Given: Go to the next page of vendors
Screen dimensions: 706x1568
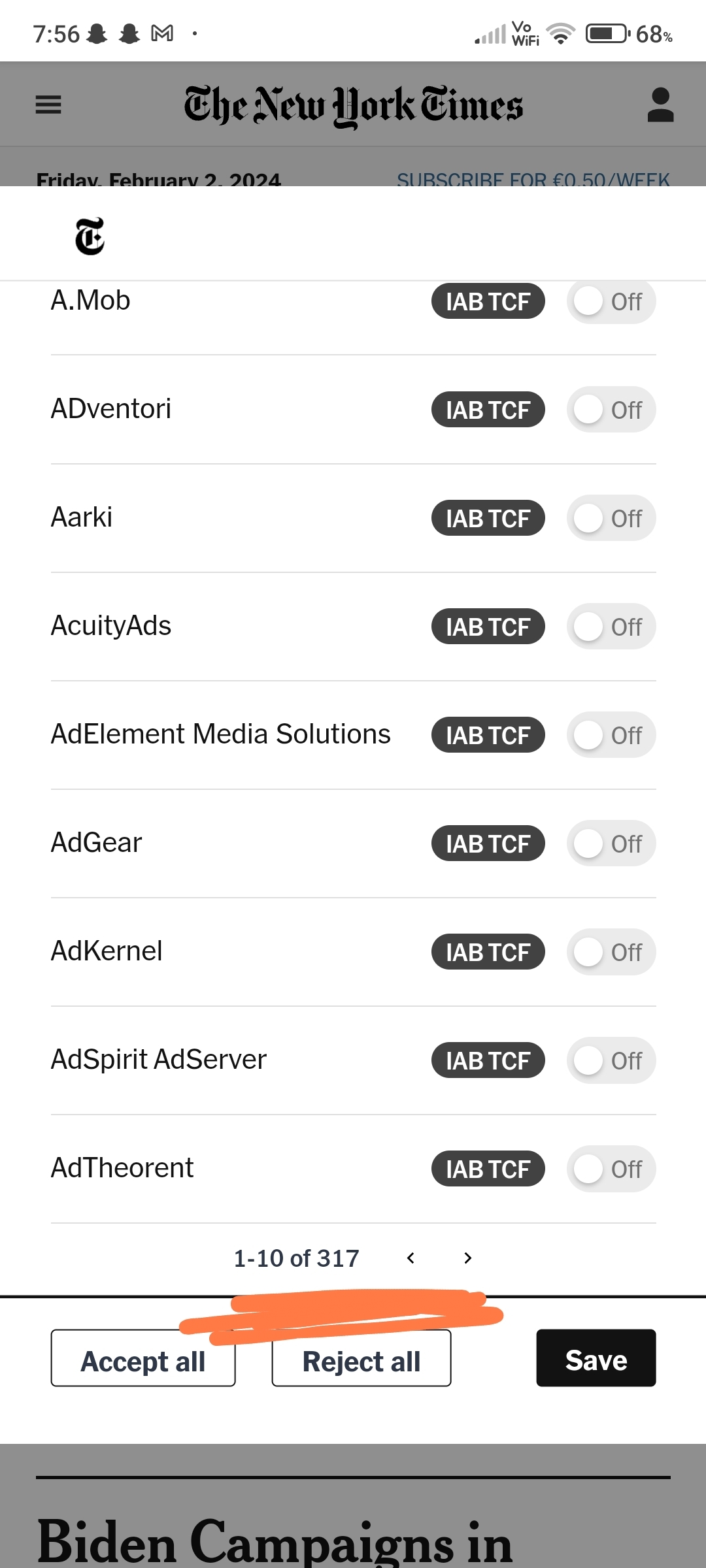Looking at the screenshot, I should point(467,1258).
